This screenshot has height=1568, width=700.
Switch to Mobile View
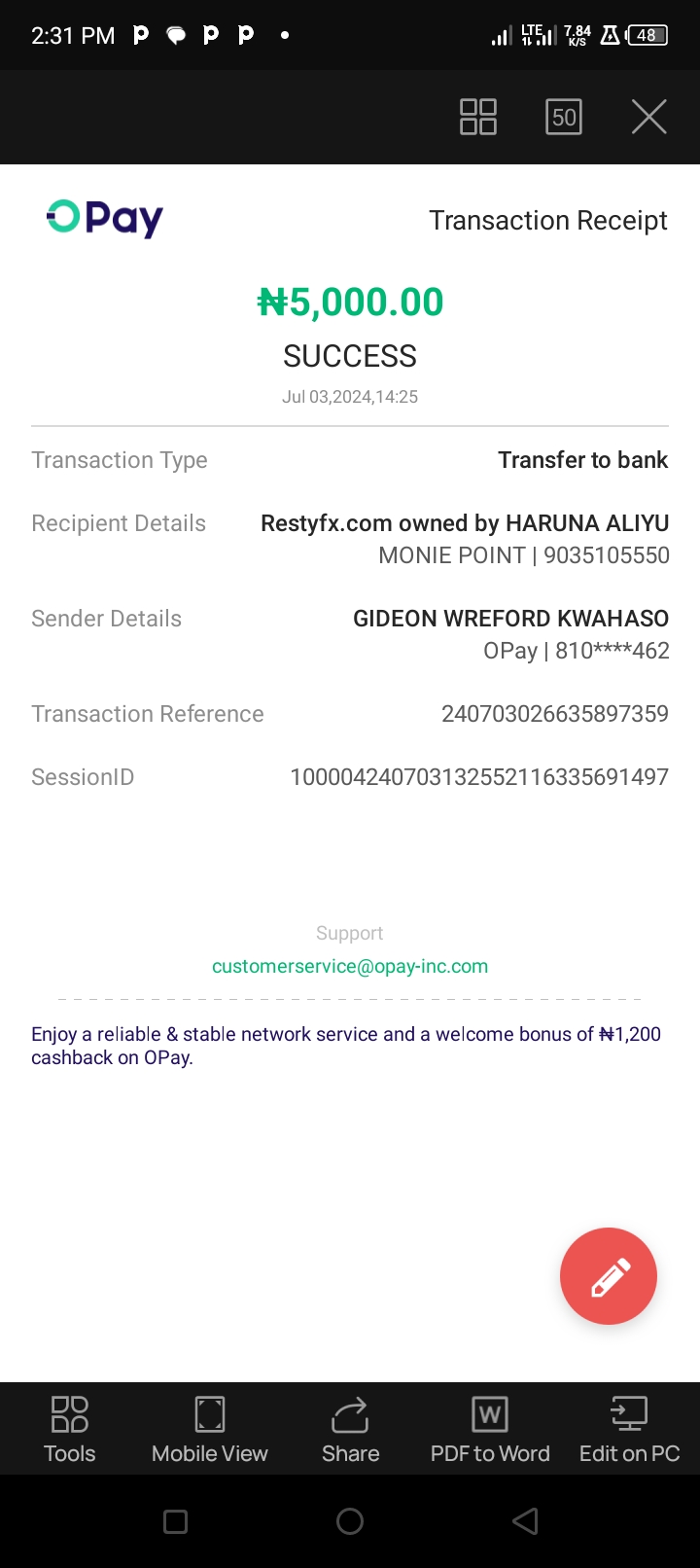[210, 1430]
